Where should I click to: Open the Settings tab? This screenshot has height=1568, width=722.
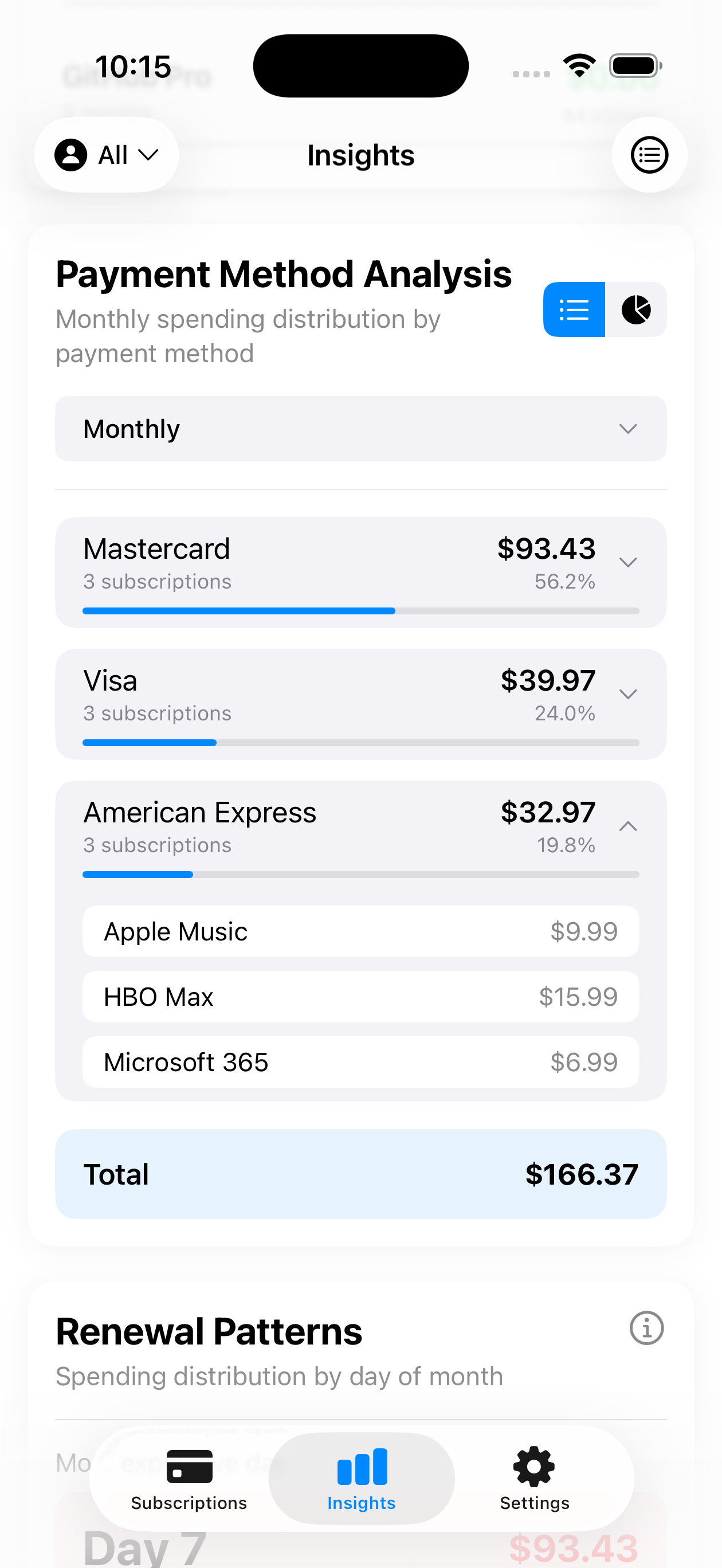(x=534, y=1478)
